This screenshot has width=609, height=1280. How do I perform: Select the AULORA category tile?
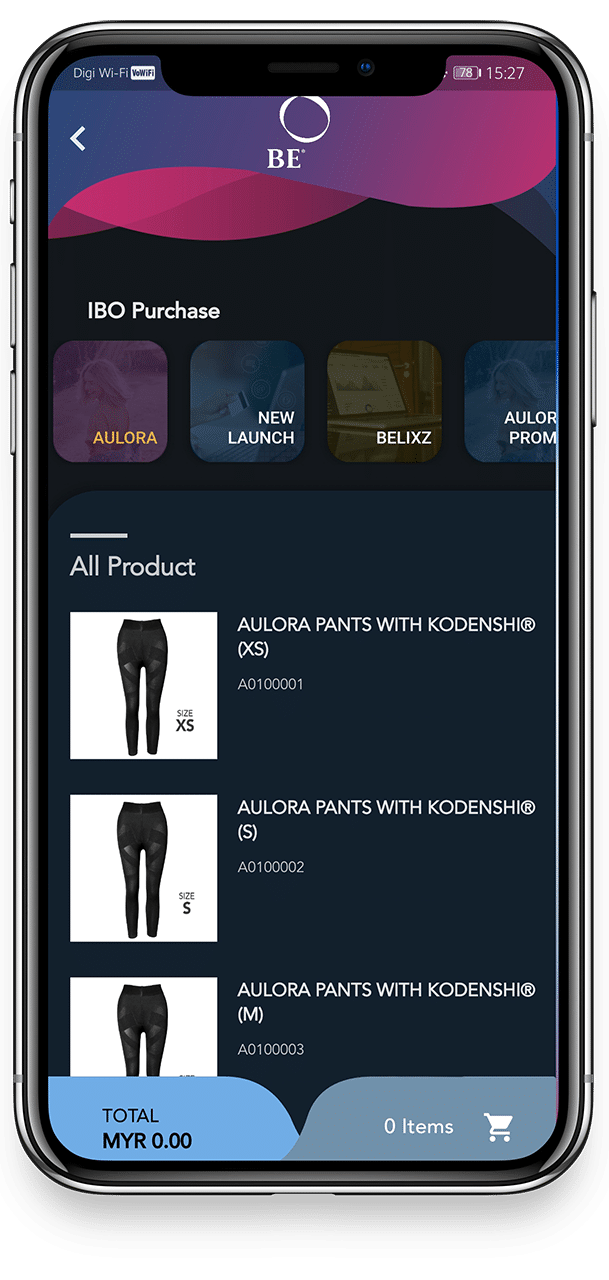coord(110,402)
